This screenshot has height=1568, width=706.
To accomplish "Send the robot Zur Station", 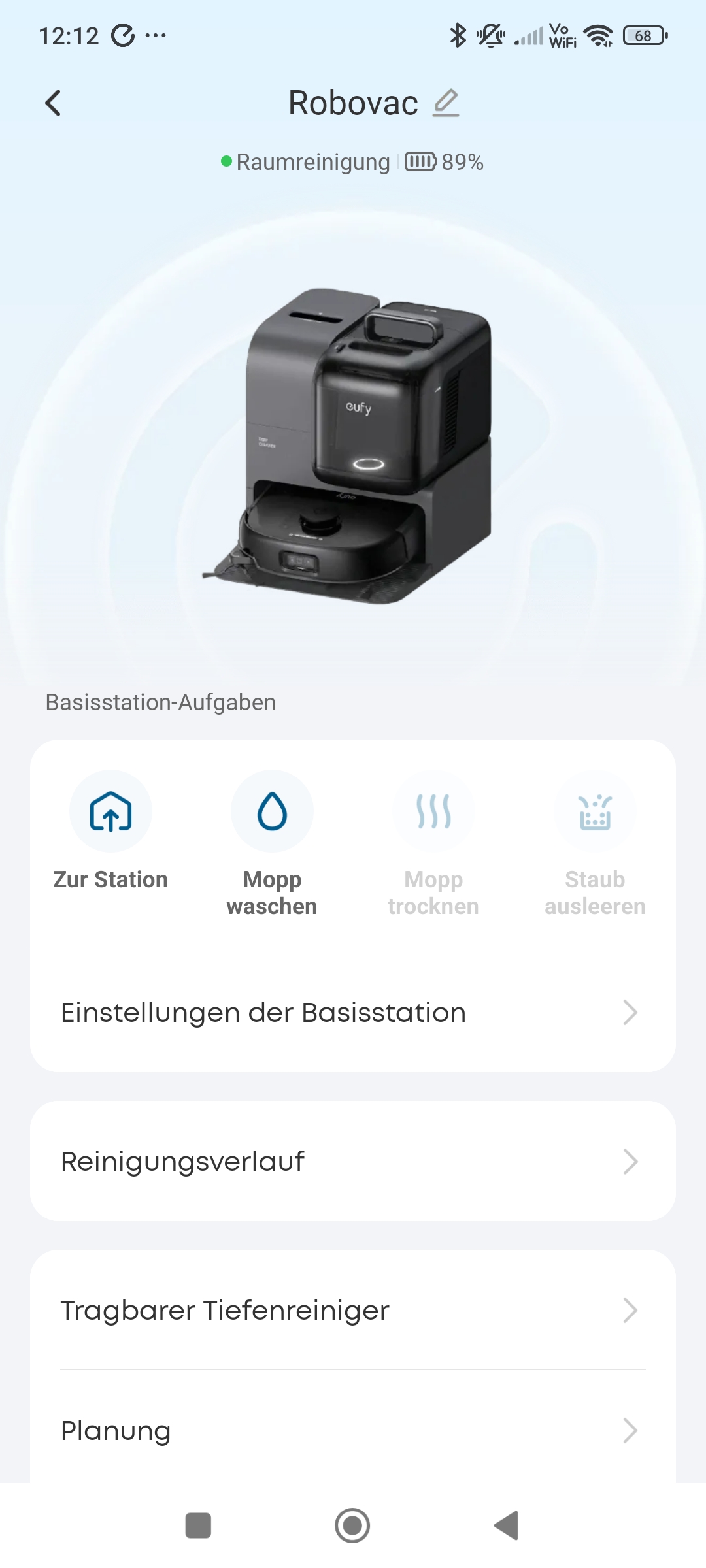I will point(110,812).
